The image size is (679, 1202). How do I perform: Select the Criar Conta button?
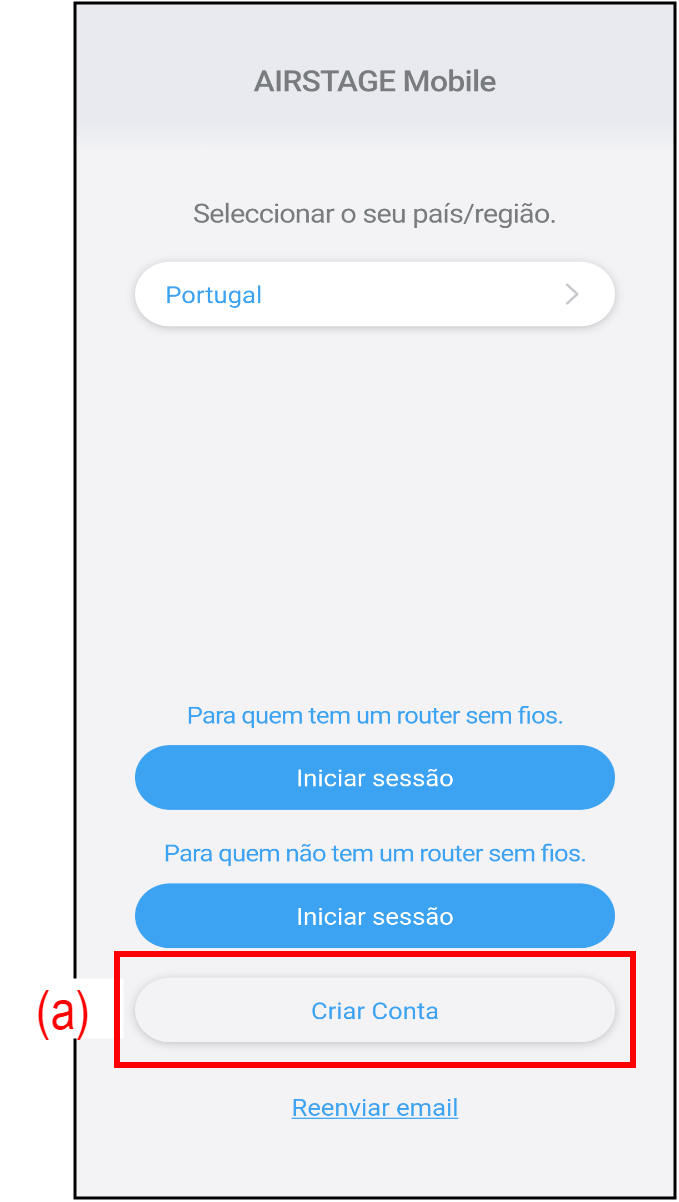tap(374, 1011)
